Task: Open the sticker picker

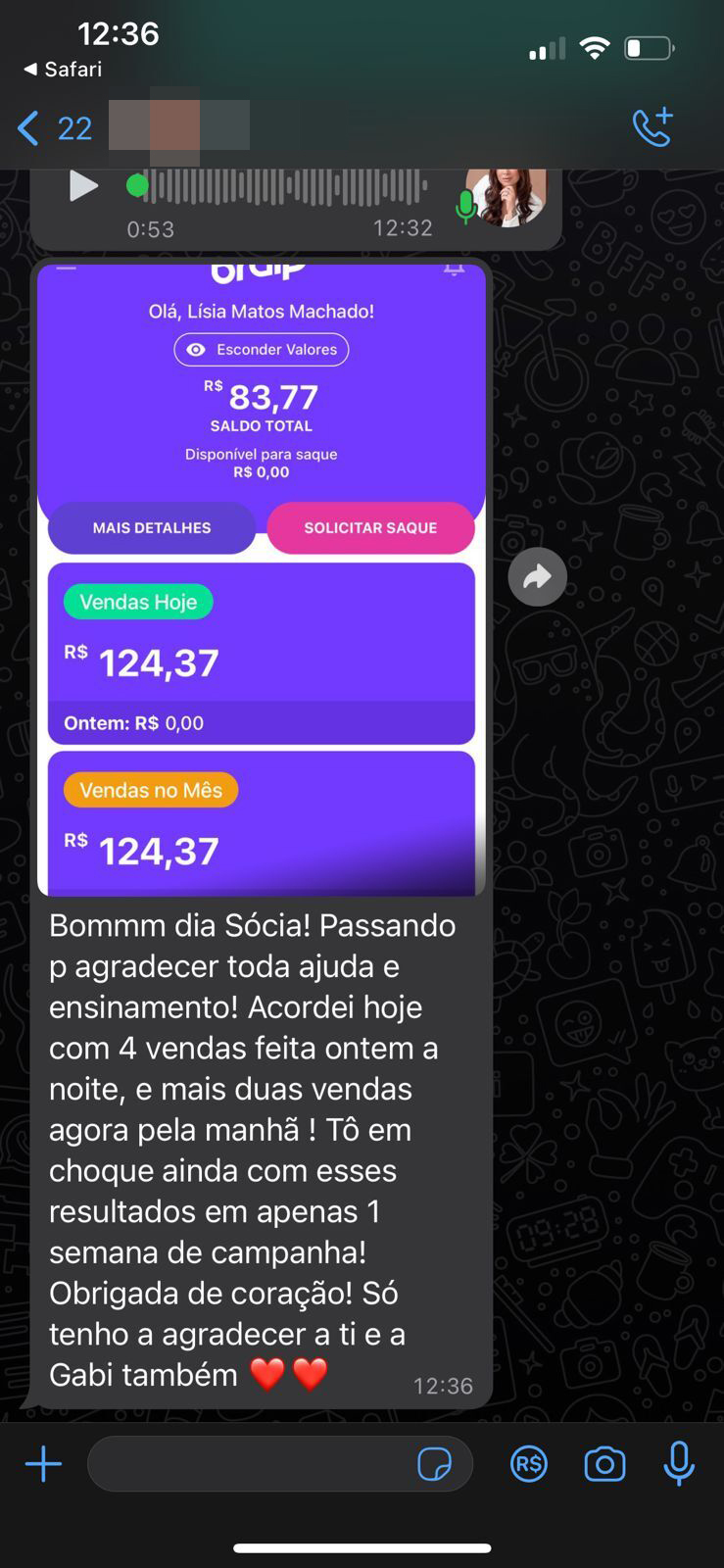Action: (x=434, y=1465)
